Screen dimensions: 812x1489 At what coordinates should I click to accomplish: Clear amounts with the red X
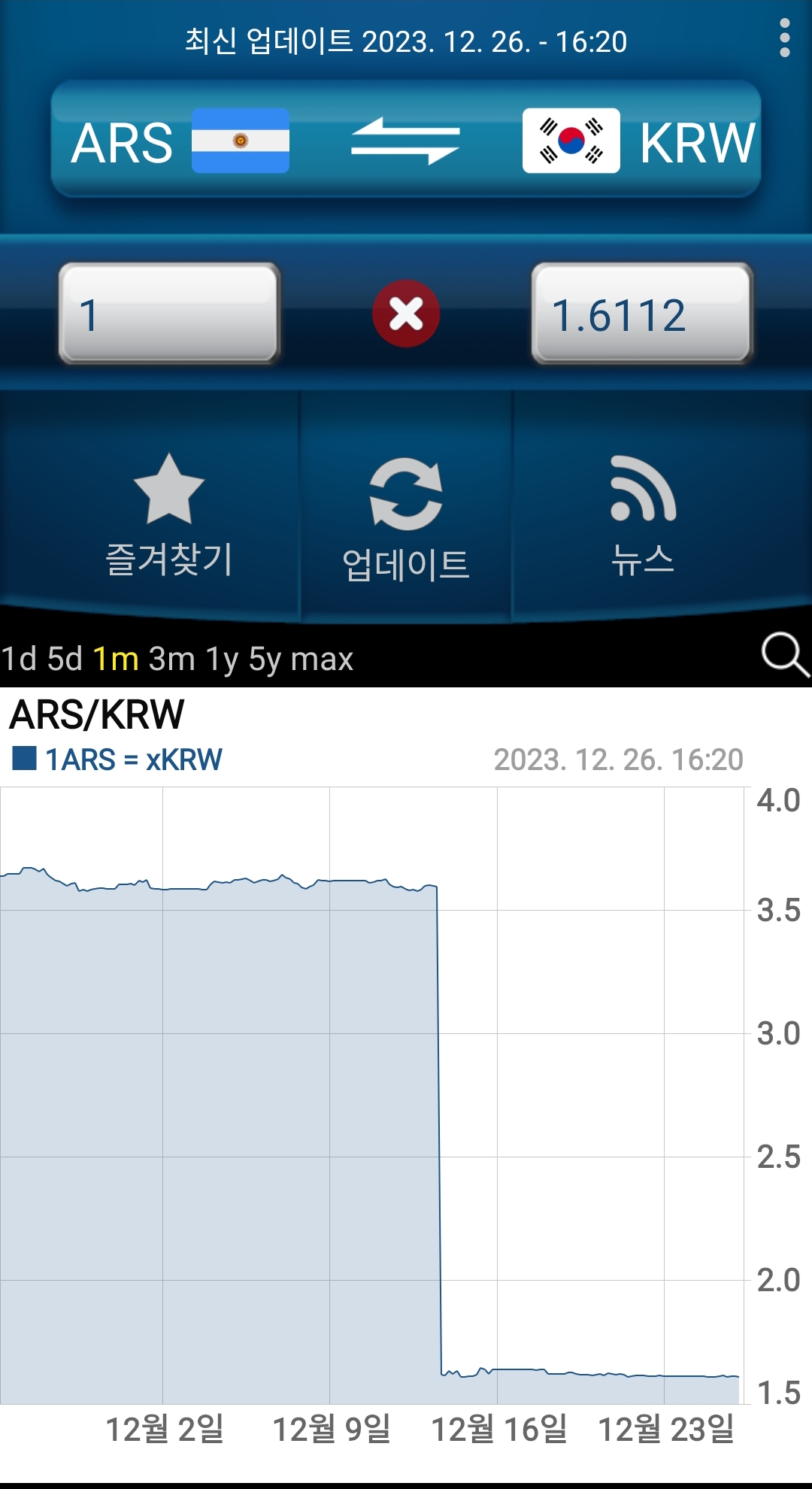406,314
